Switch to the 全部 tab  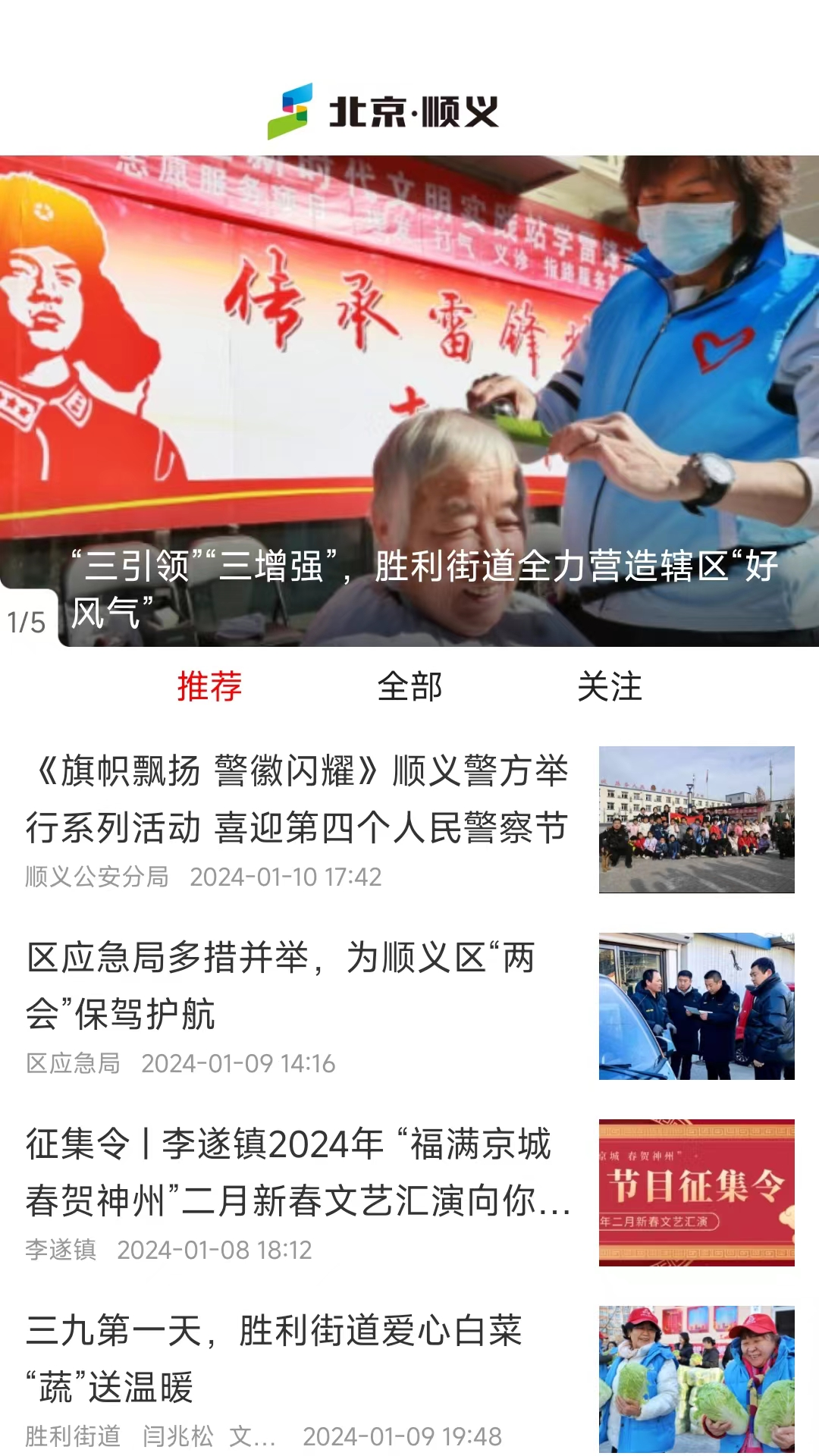(409, 687)
